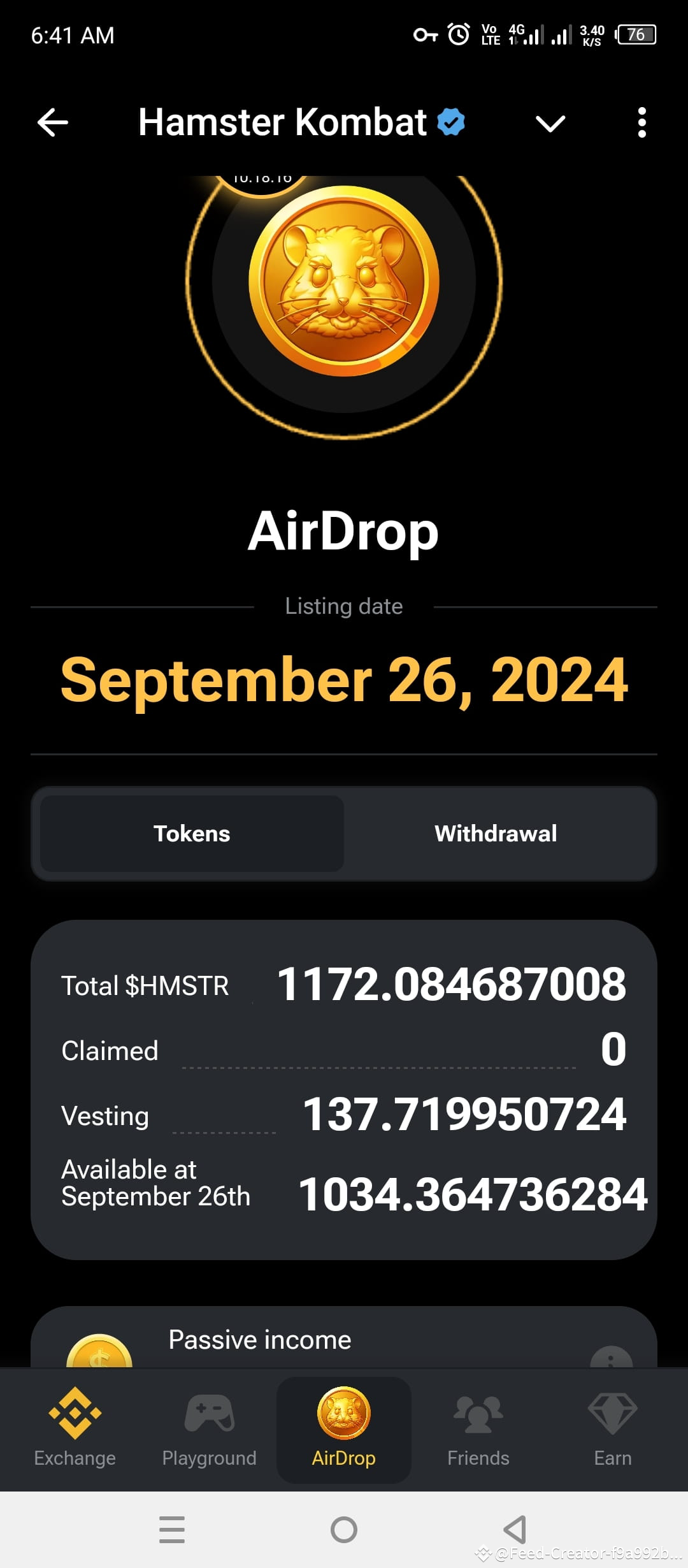Select the Tokens tab
Image resolution: width=688 pixels, height=1568 pixels.
coord(192,833)
